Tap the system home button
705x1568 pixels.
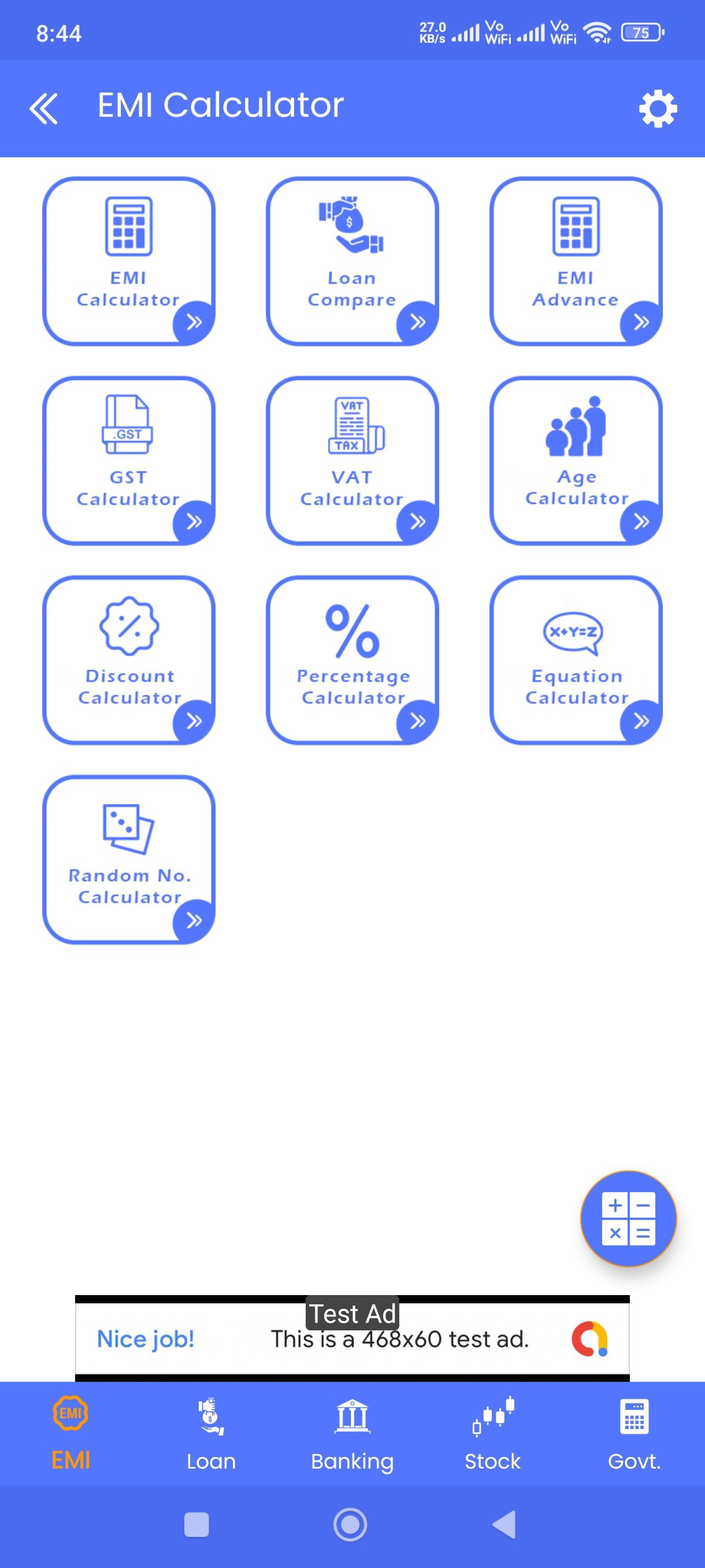350,1525
